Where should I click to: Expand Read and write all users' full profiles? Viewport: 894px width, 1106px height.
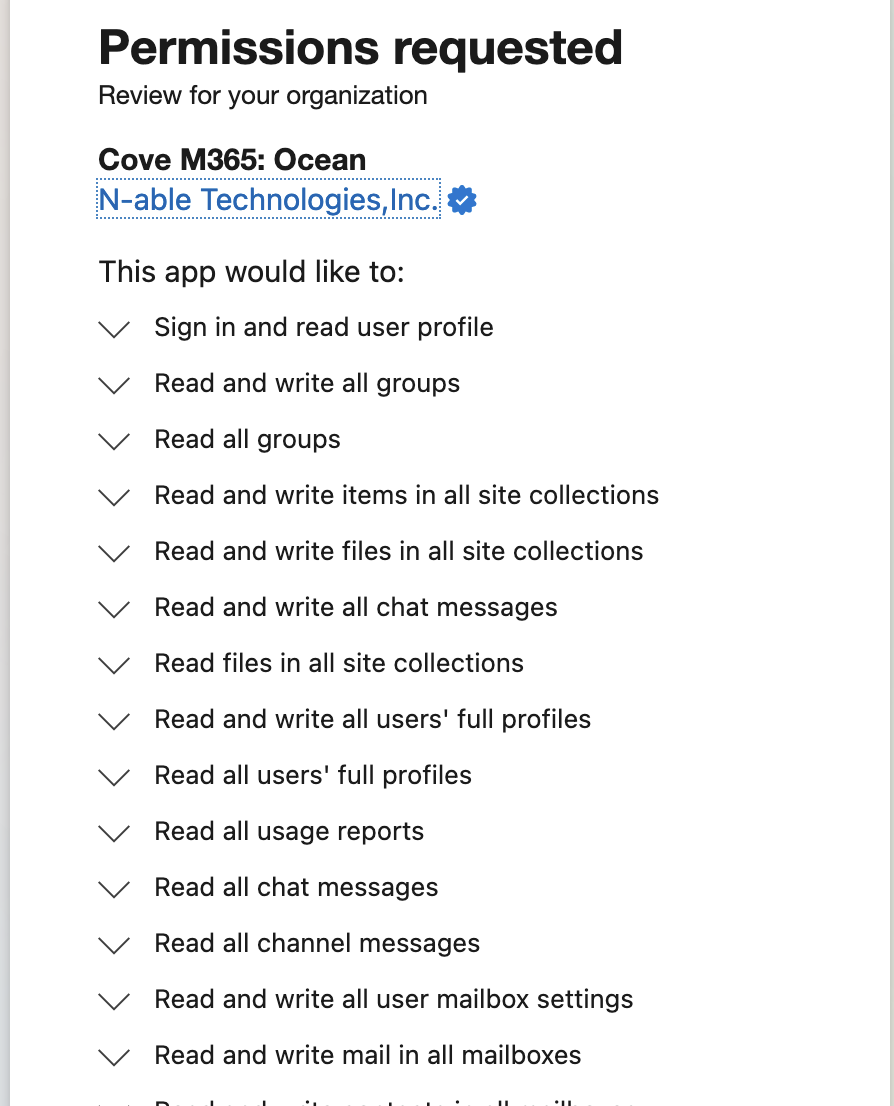(x=116, y=720)
